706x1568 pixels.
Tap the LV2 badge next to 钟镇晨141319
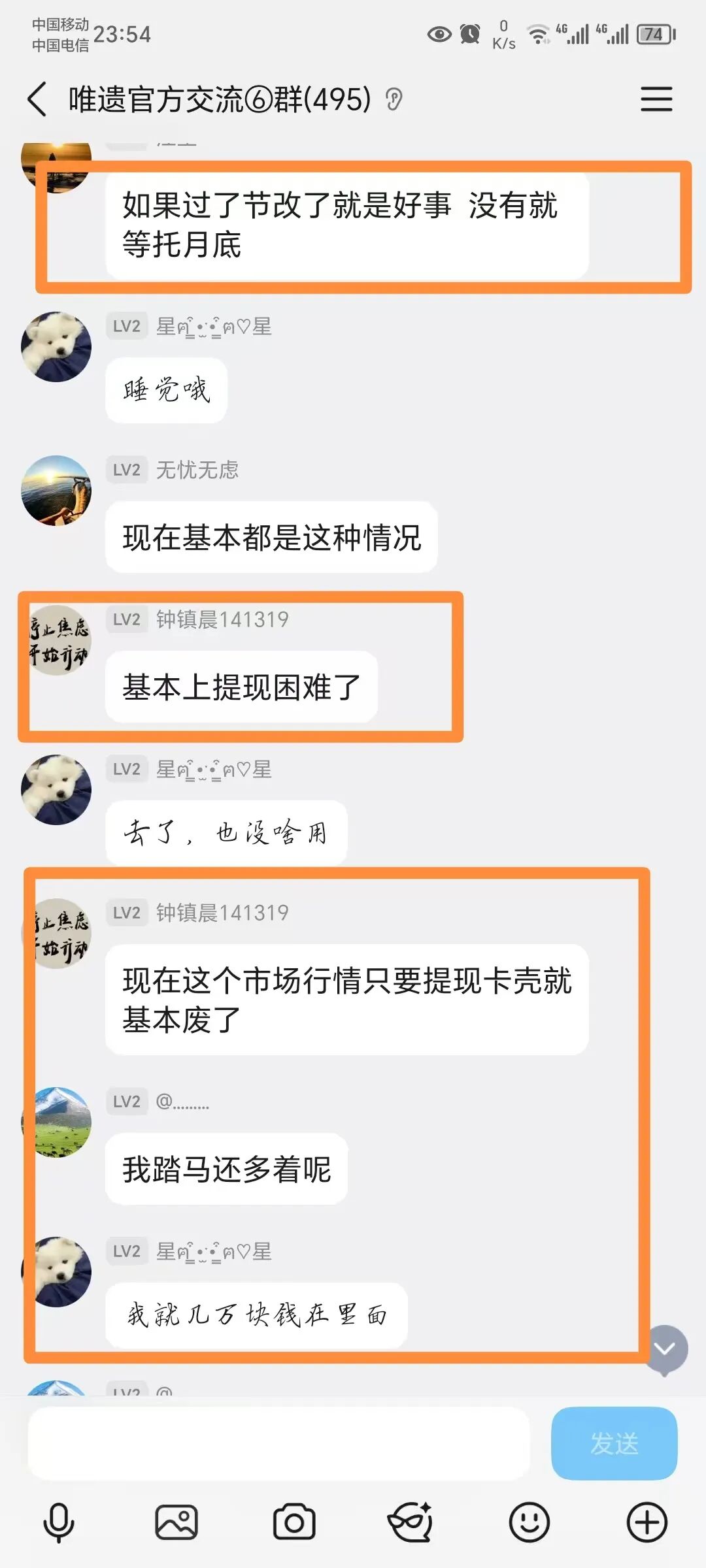(126, 619)
